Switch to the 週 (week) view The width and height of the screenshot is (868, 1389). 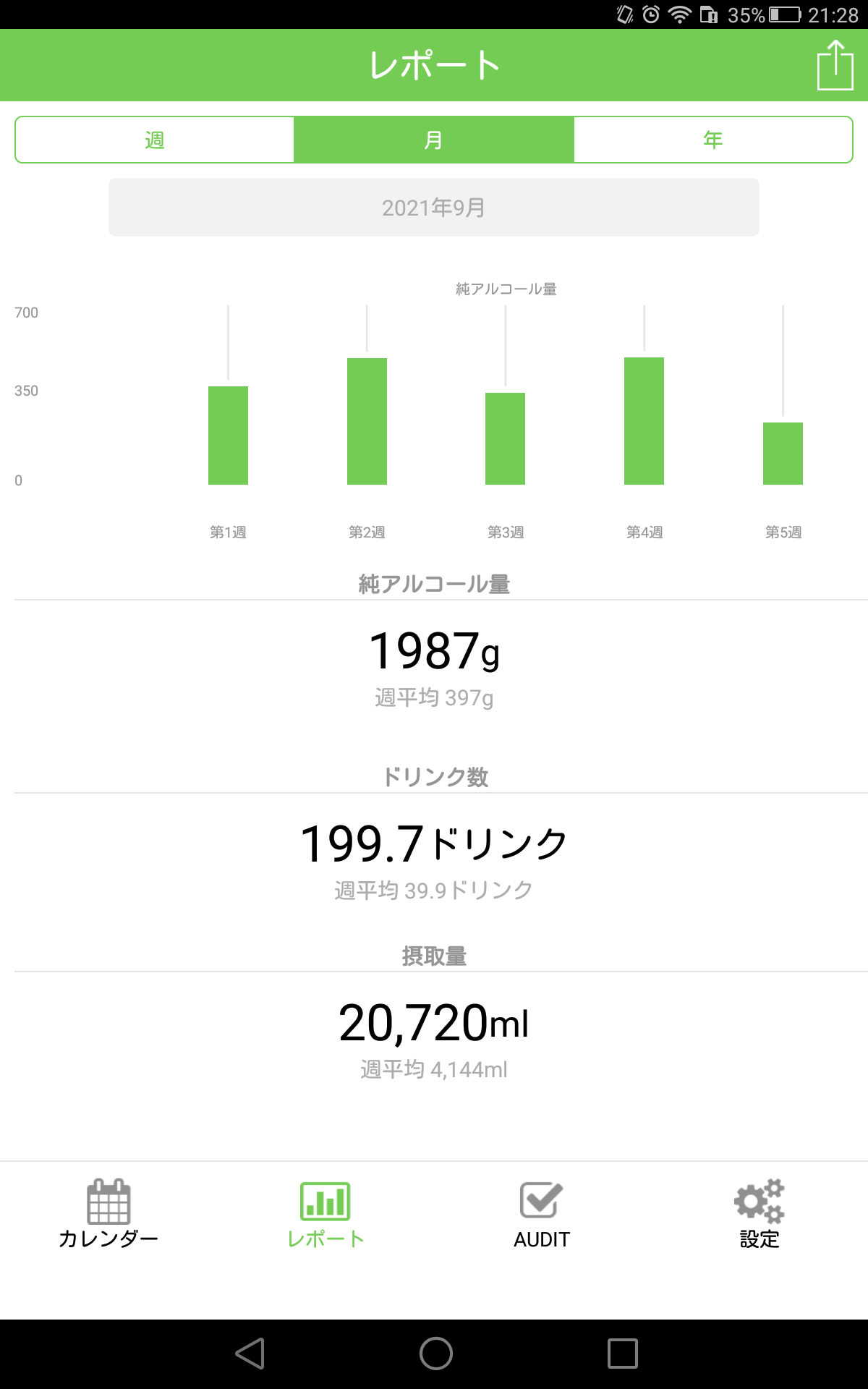[155, 140]
